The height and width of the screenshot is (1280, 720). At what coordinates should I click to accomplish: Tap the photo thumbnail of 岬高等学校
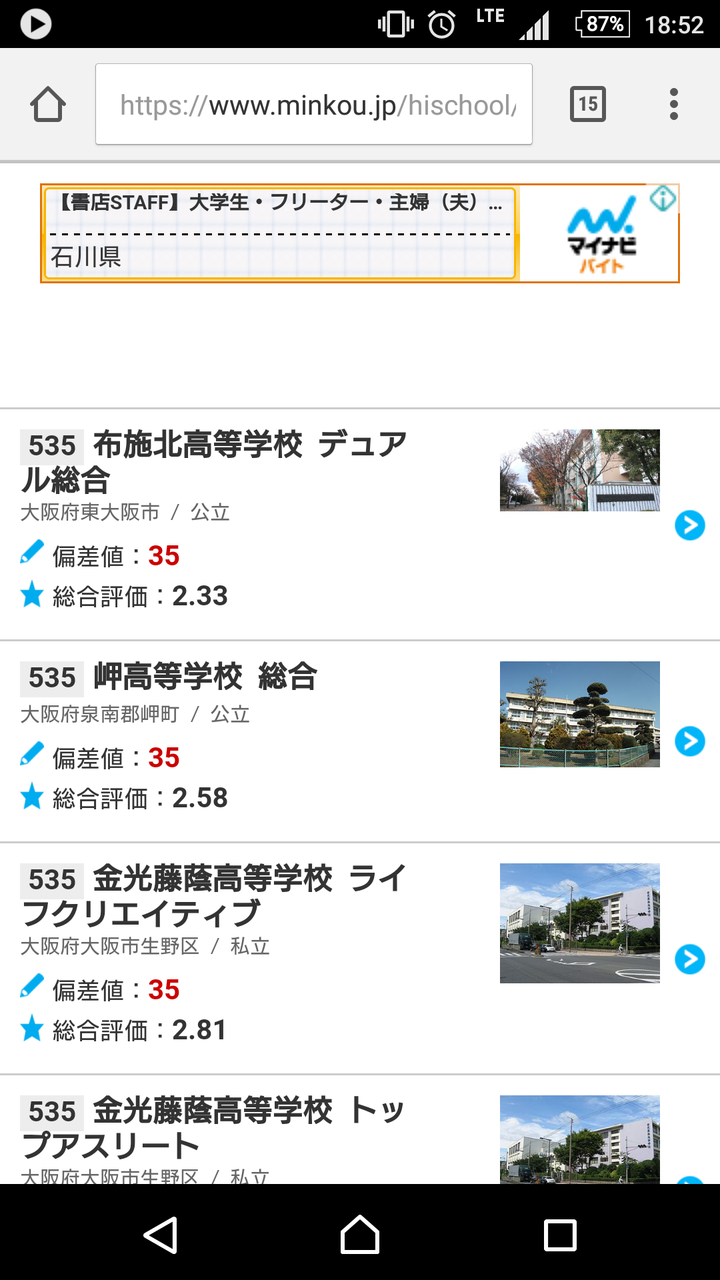(579, 714)
